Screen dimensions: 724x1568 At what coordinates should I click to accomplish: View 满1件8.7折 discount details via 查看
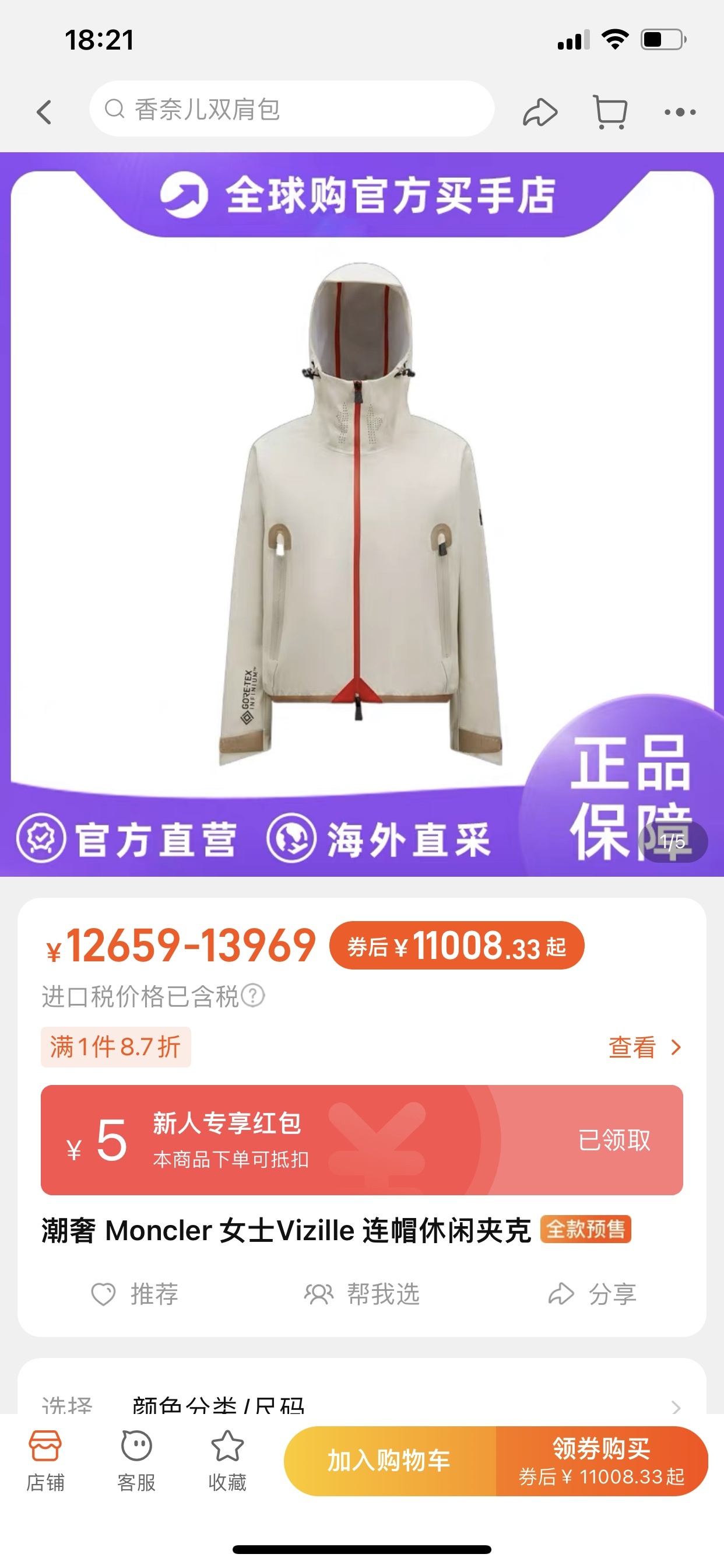coord(645,1048)
